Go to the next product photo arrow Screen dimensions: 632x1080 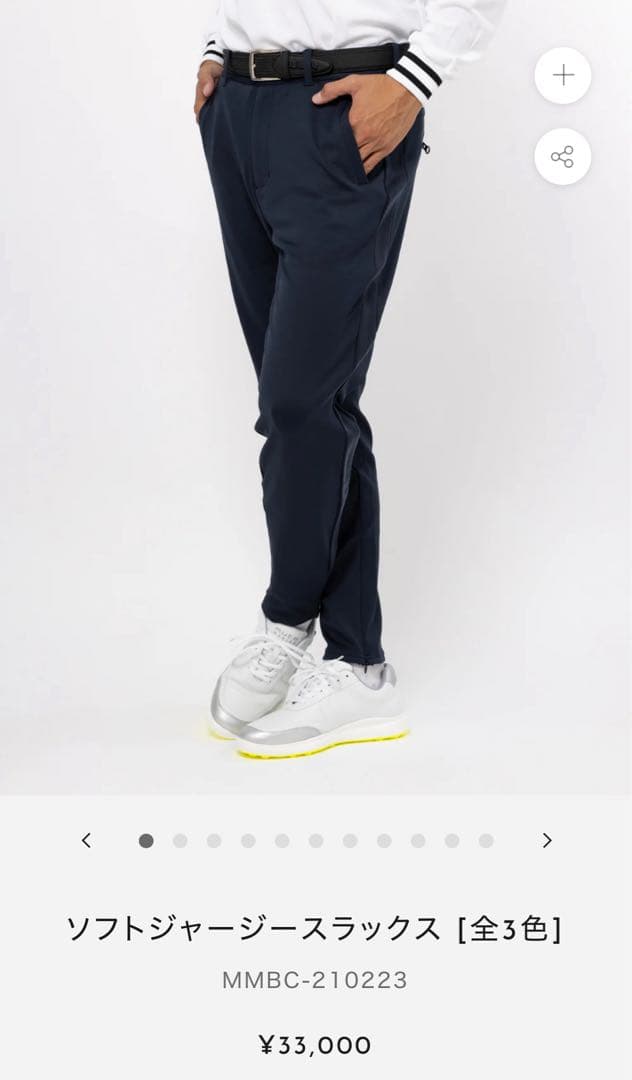(x=547, y=841)
